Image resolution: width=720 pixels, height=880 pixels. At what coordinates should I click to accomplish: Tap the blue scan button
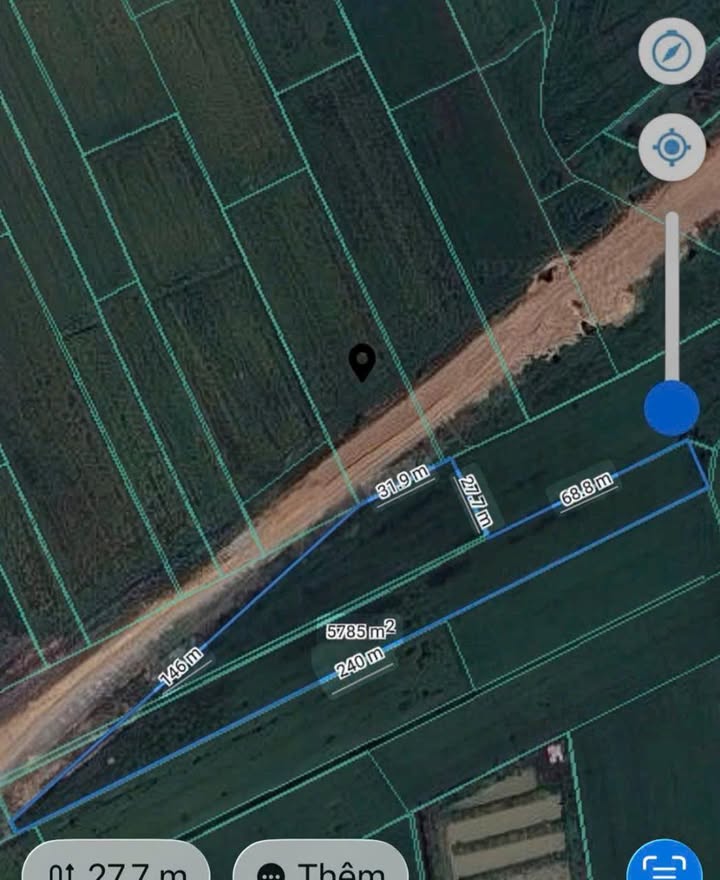pos(666,864)
